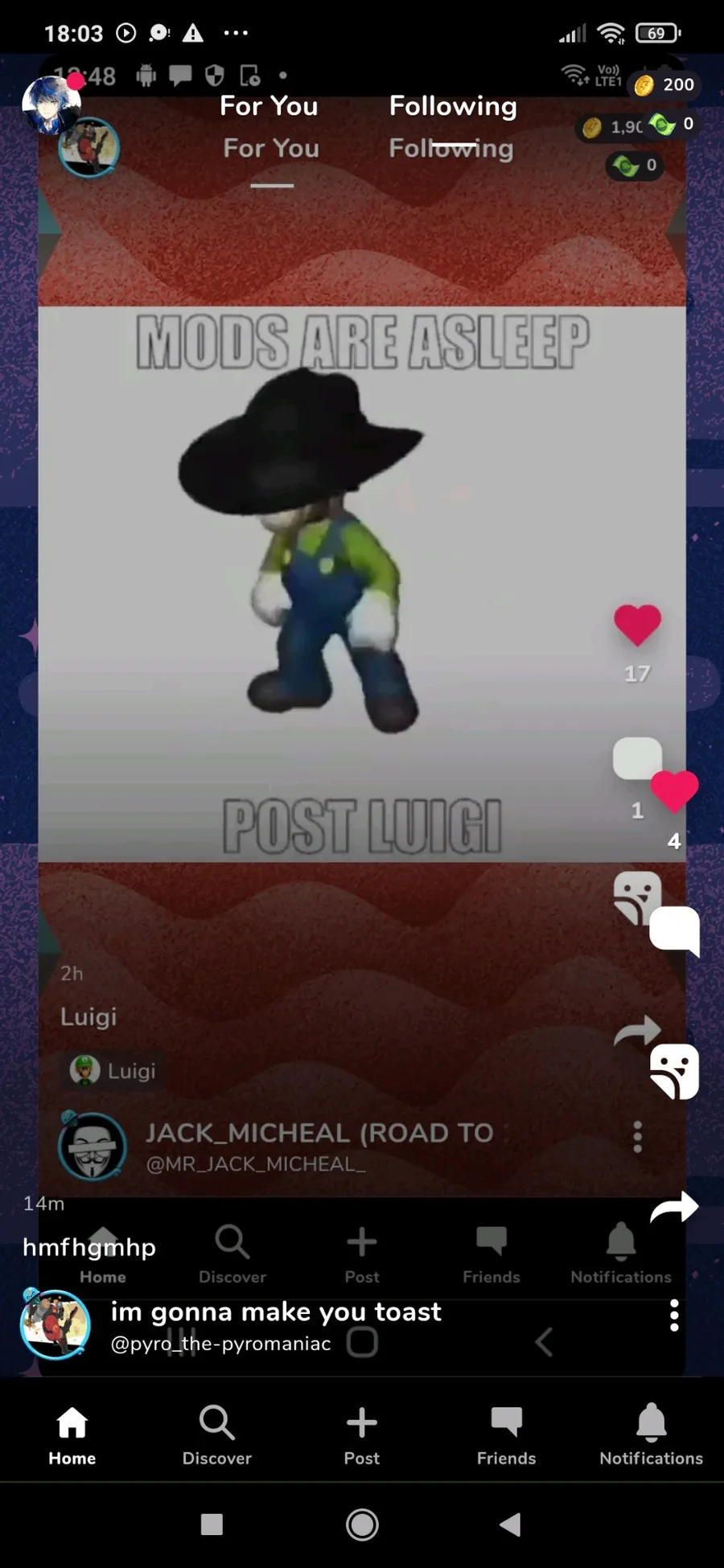This screenshot has width=724, height=1568.
Task: Open Notifications in the bottom navigation bar
Action: 651,1435
